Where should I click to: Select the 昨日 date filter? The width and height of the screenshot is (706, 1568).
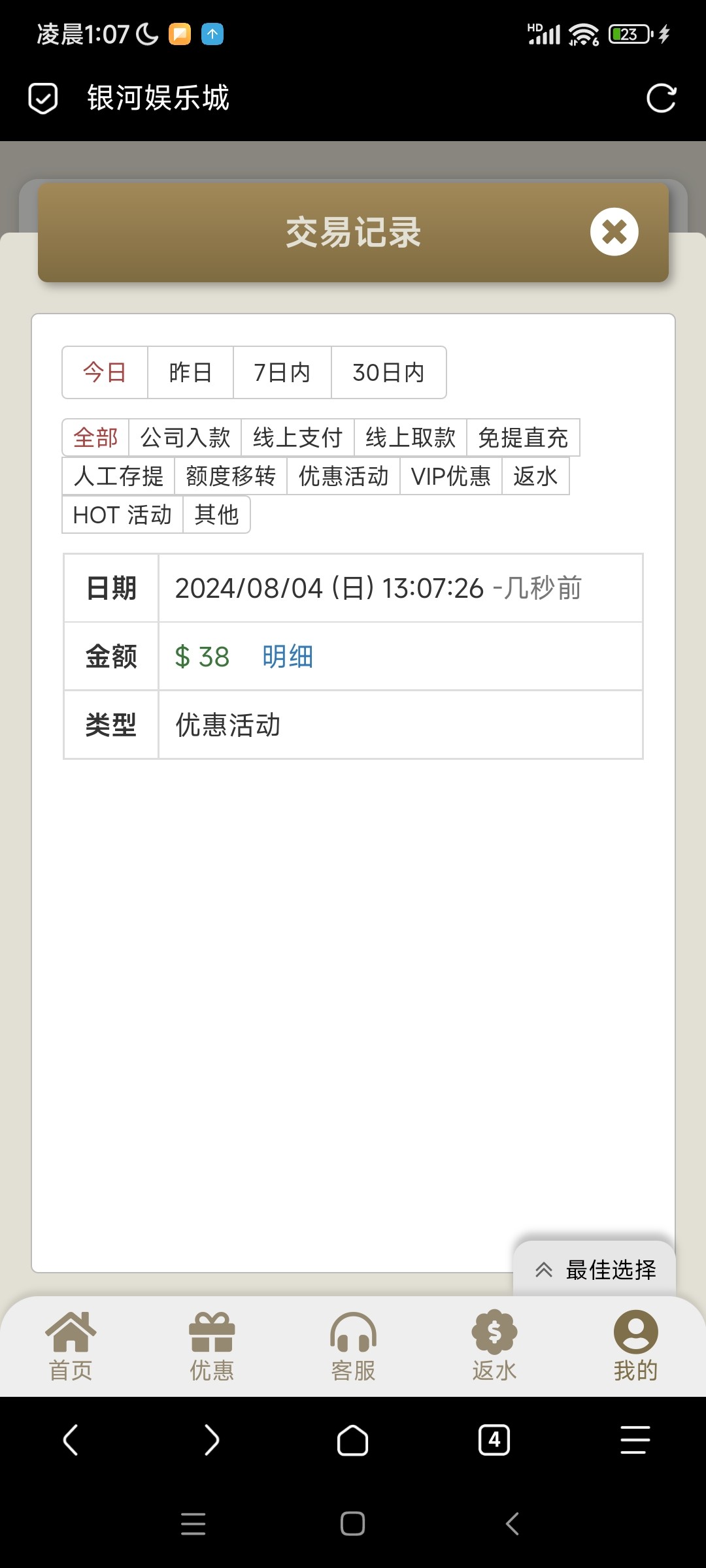pos(190,372)
